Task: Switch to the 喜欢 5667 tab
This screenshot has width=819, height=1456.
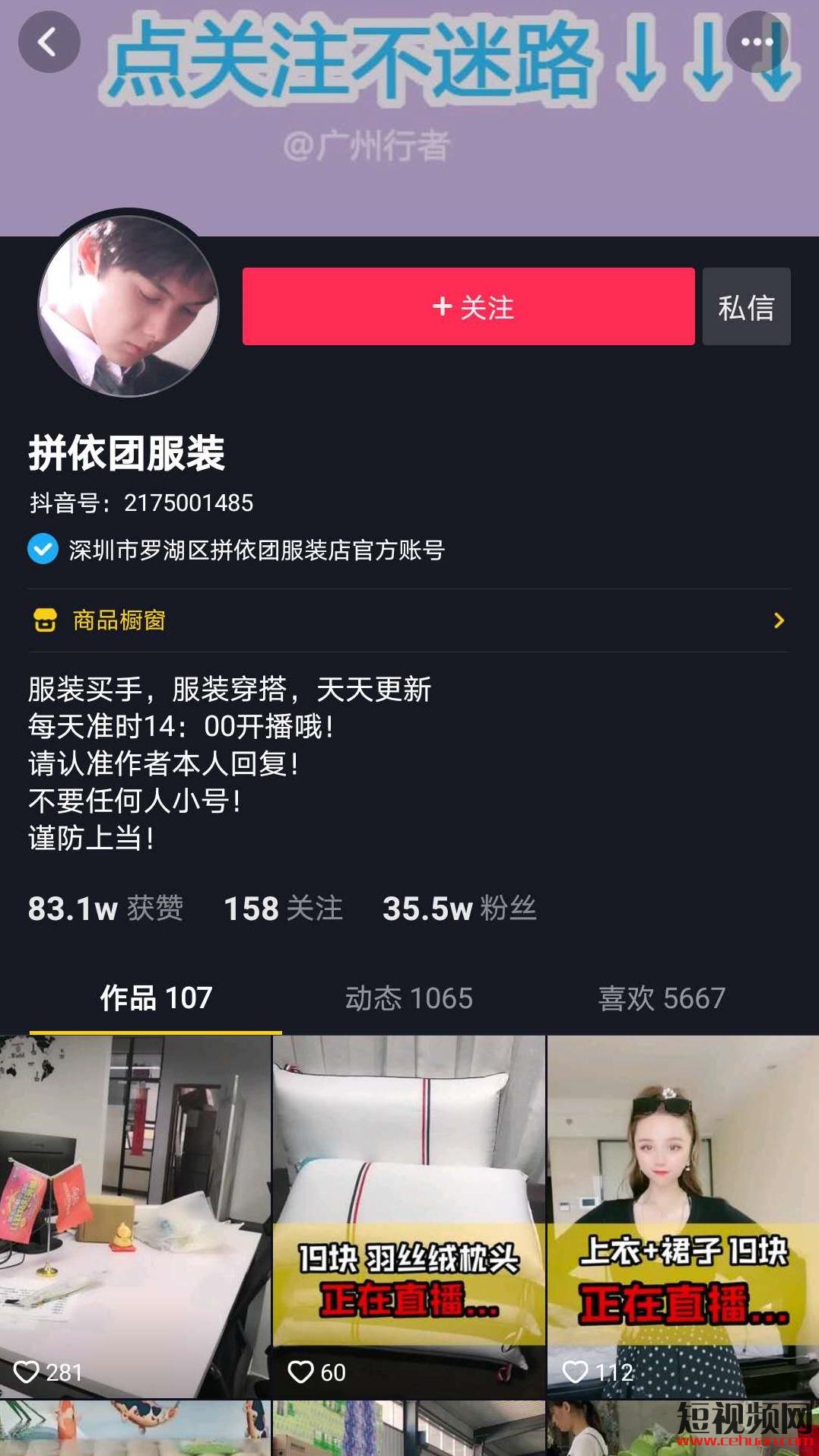Action: point(662,998)
